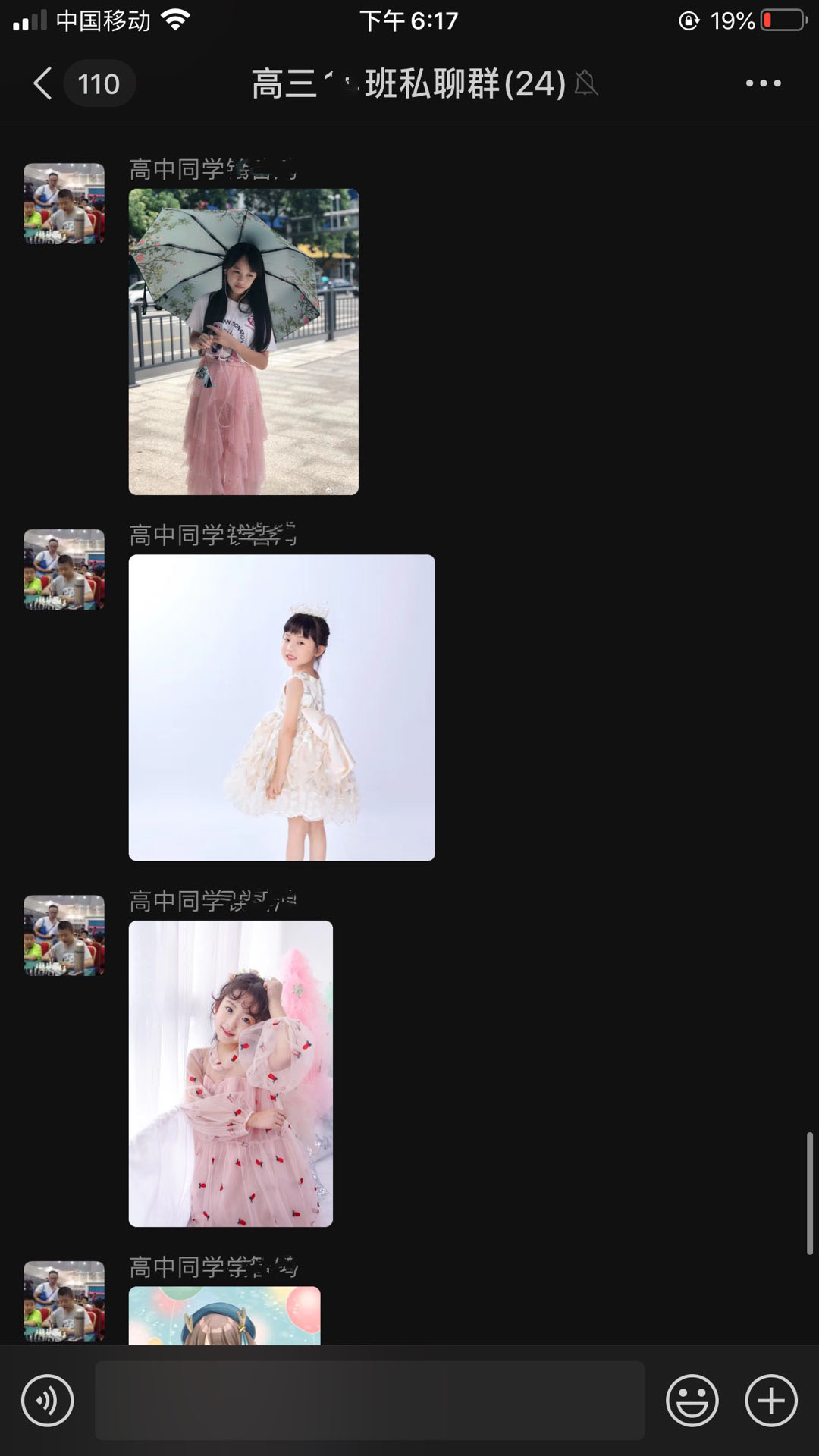Viewport: 819px width, 1456px height.
Task: Open the cartoon image with balloons
Action: pyautogui.click(x=224, y=1316)
